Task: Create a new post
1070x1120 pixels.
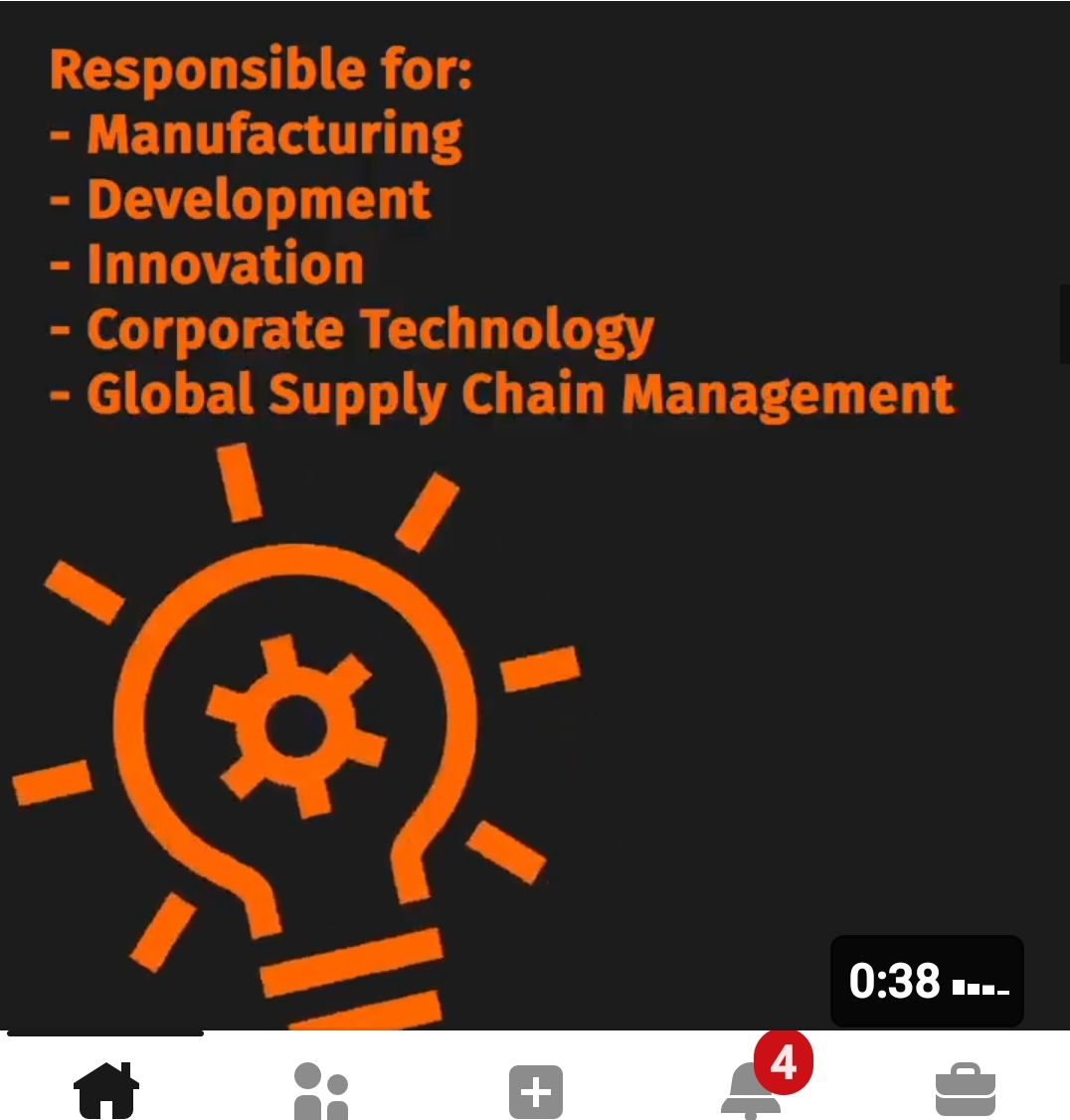Action: 536,1092
